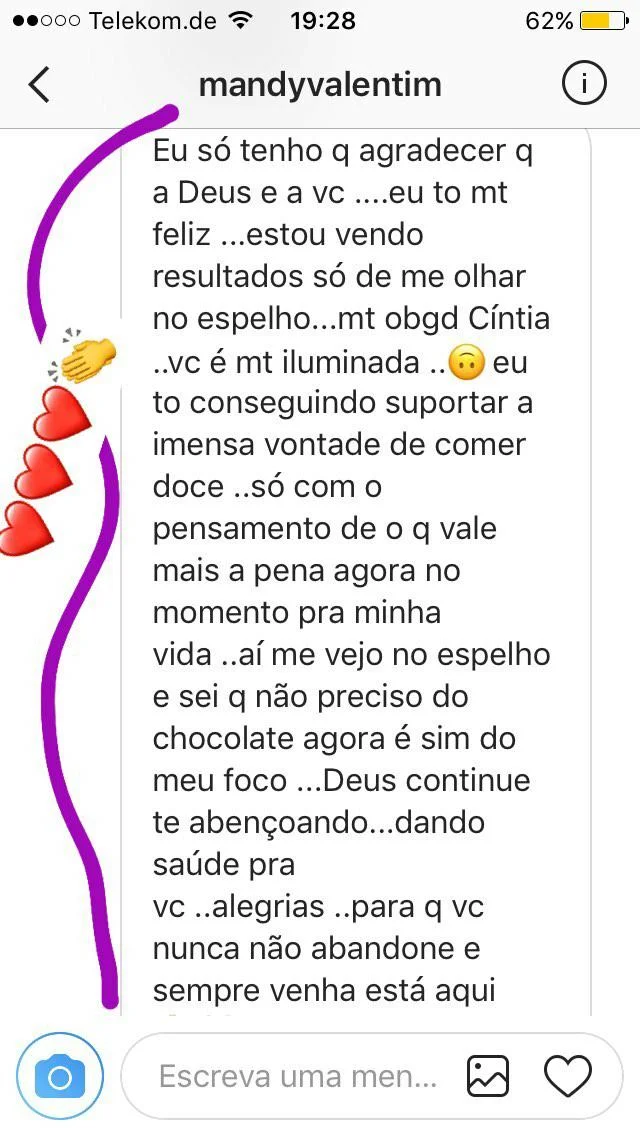Open the photo gallery picker
The image size is (640, 1136).
[x=488, y=1076]
